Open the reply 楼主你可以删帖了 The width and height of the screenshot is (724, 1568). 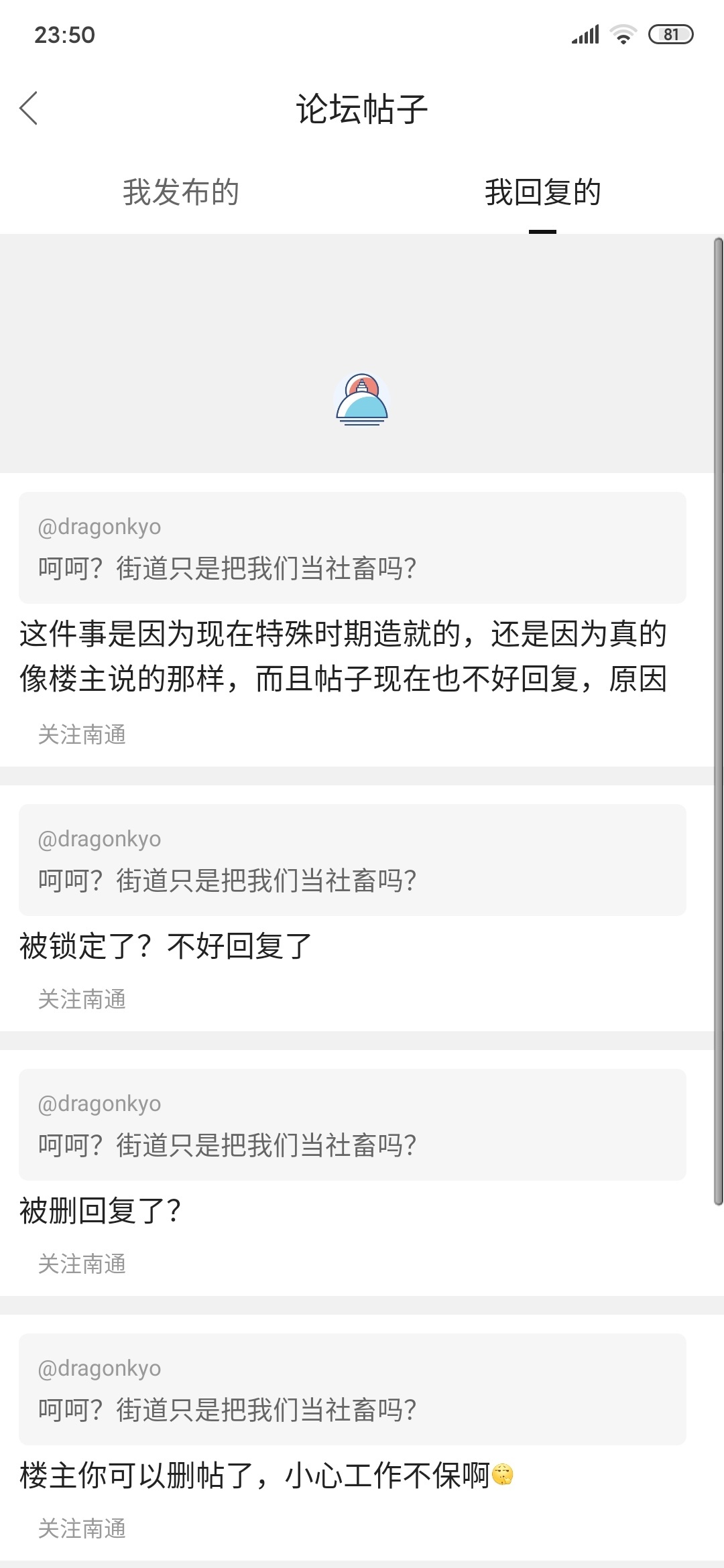tap(255, 1476)
